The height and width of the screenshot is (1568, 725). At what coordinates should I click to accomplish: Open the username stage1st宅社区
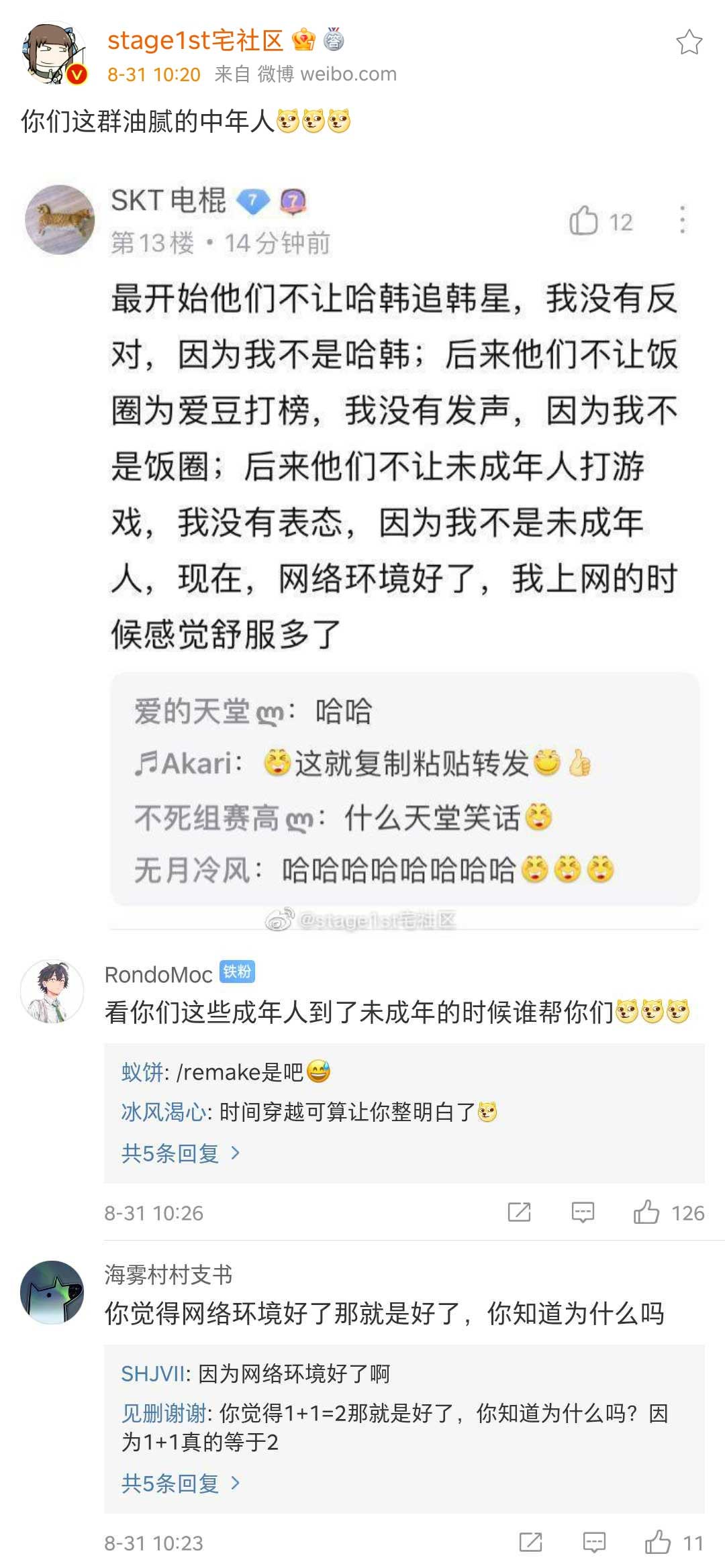[195, 40]
